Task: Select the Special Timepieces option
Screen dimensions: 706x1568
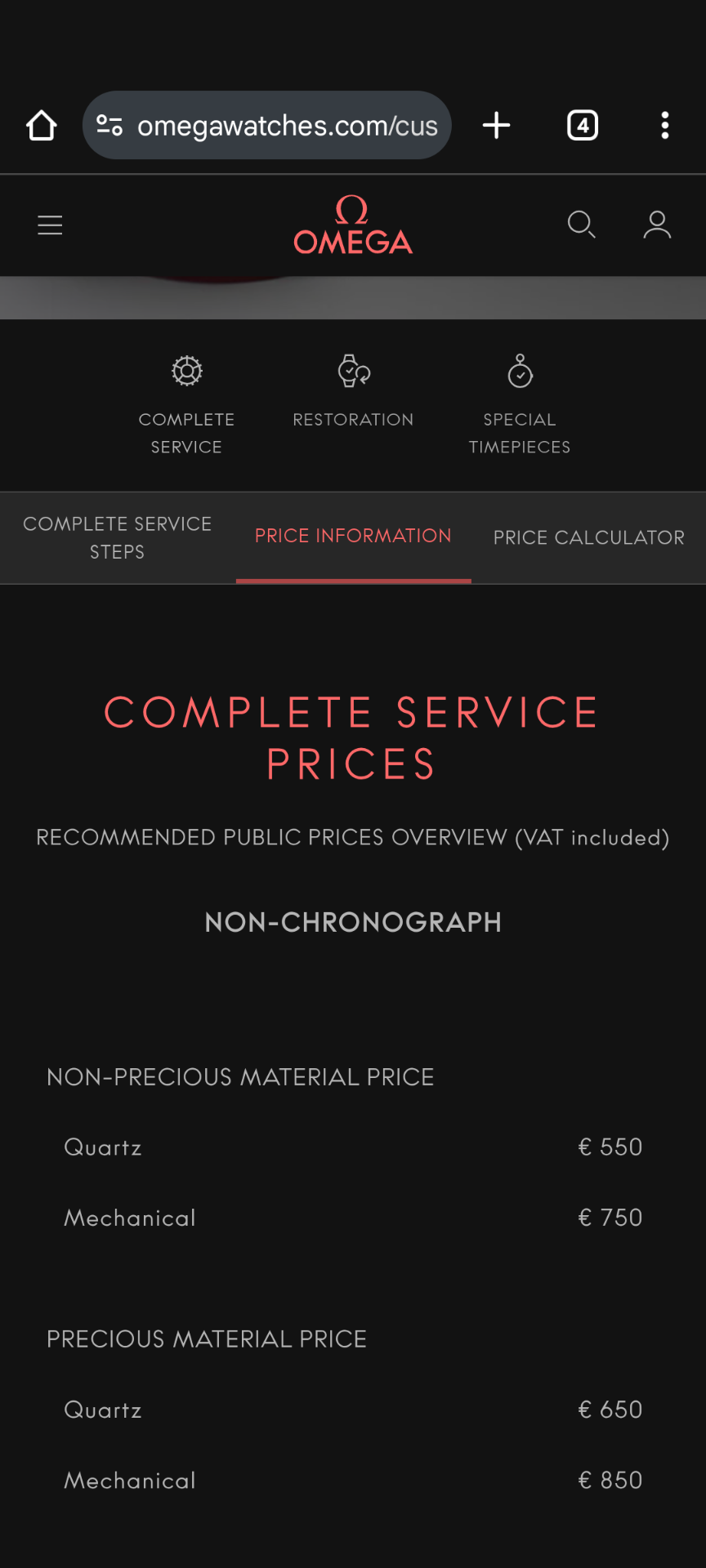Action: 520,405
